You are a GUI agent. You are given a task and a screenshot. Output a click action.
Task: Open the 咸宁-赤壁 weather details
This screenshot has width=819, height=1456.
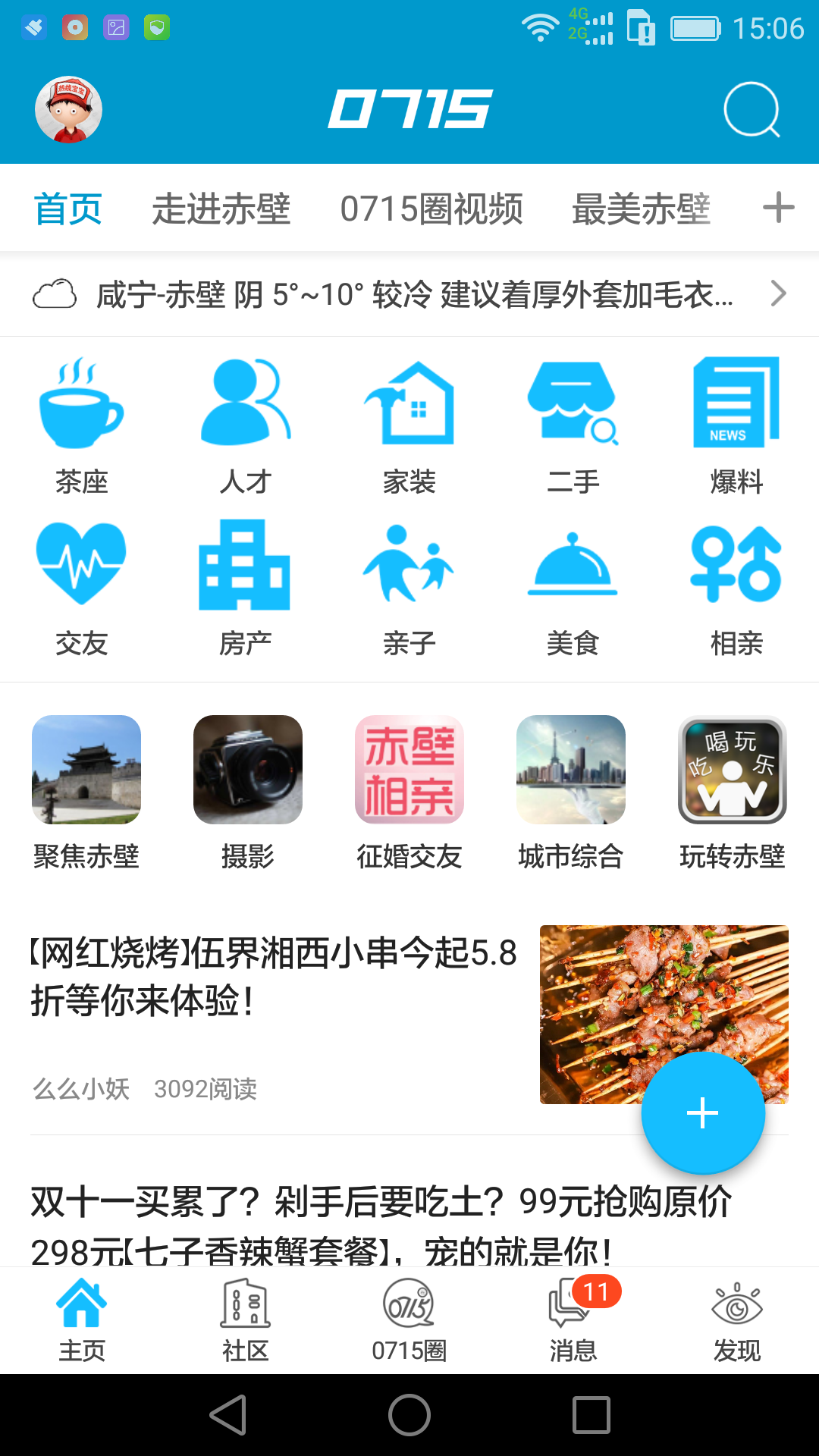coord(409,294)
